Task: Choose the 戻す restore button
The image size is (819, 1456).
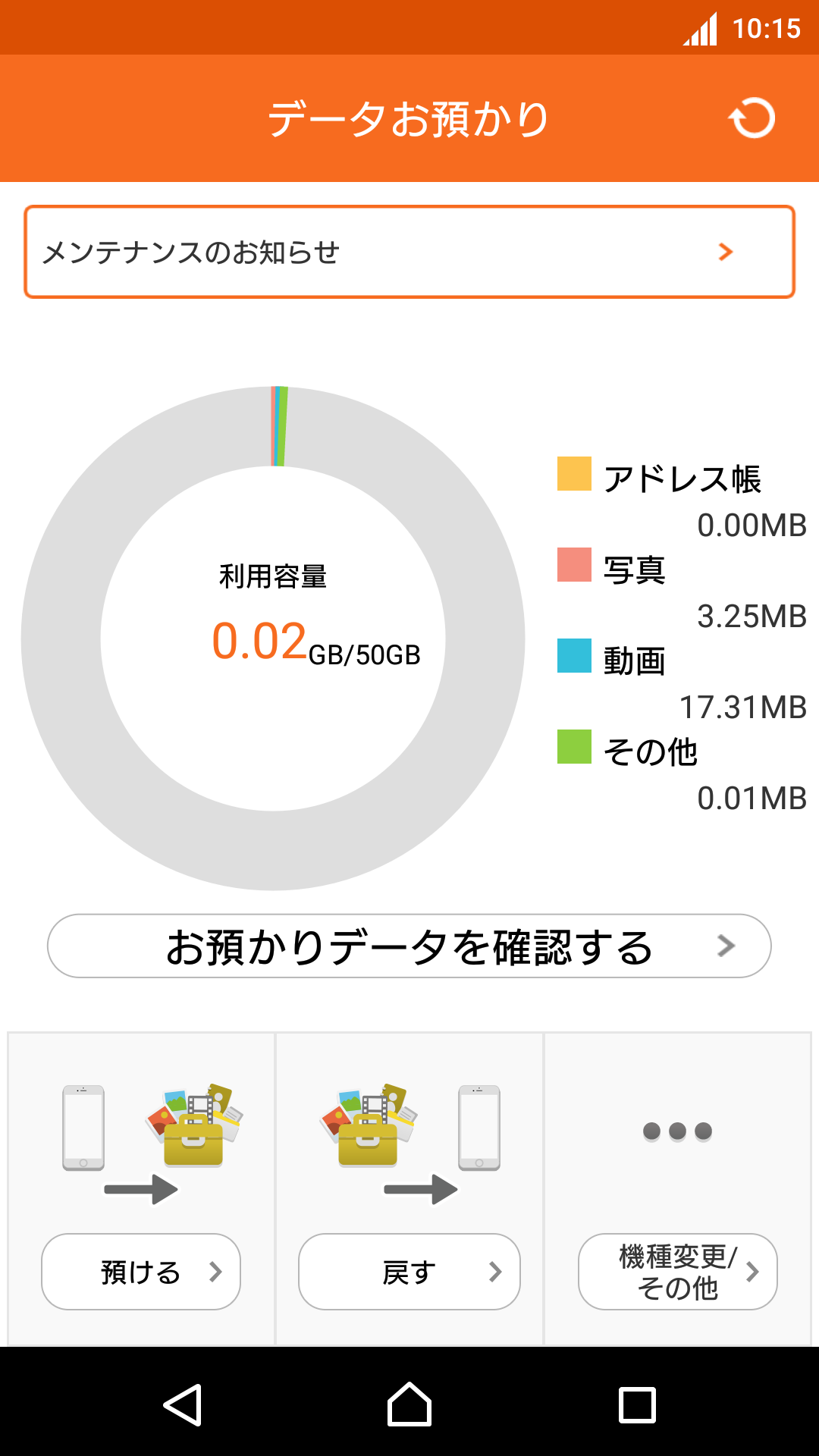Action: pyautogui.click(x=409, y=1272)
